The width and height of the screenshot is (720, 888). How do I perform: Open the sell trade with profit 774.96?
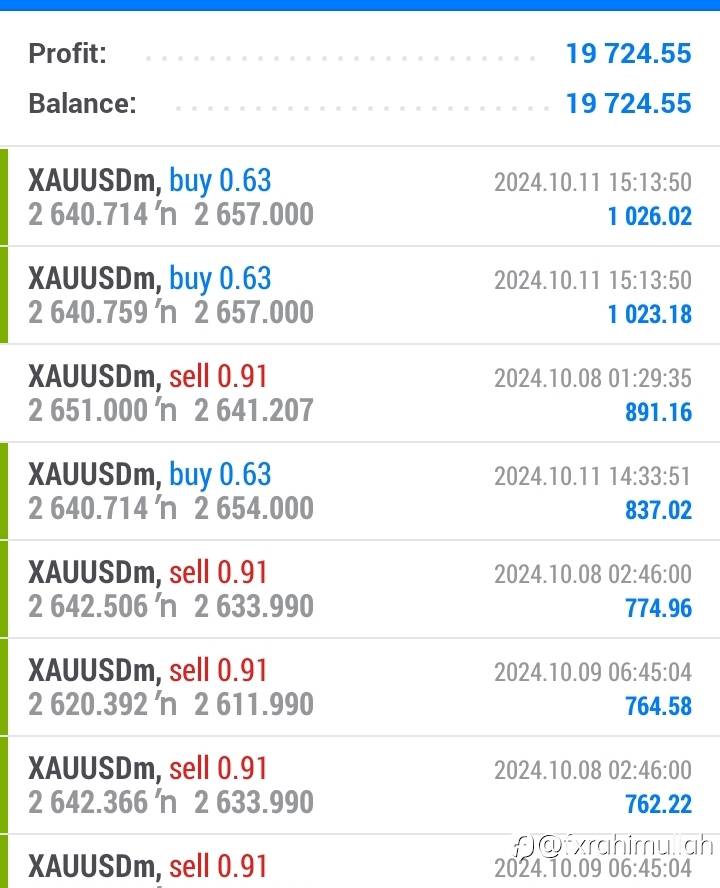(x=360, y=589)
